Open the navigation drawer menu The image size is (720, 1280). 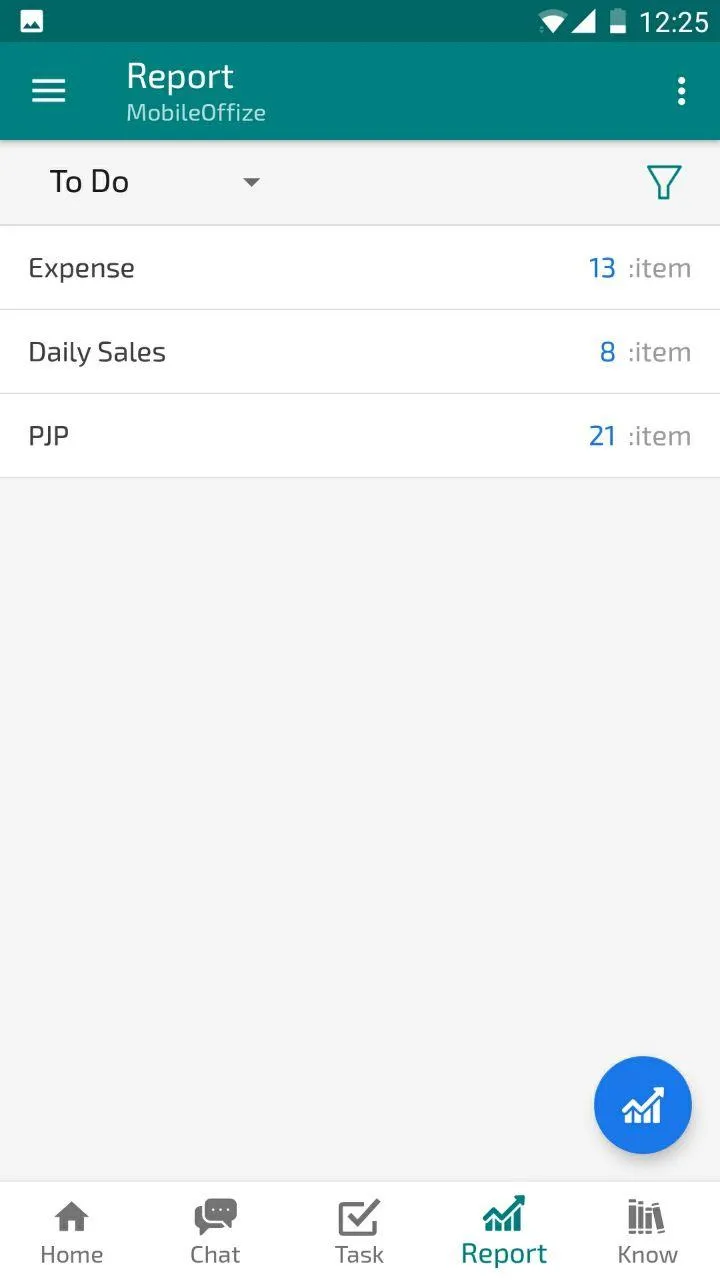coord(48,90)
